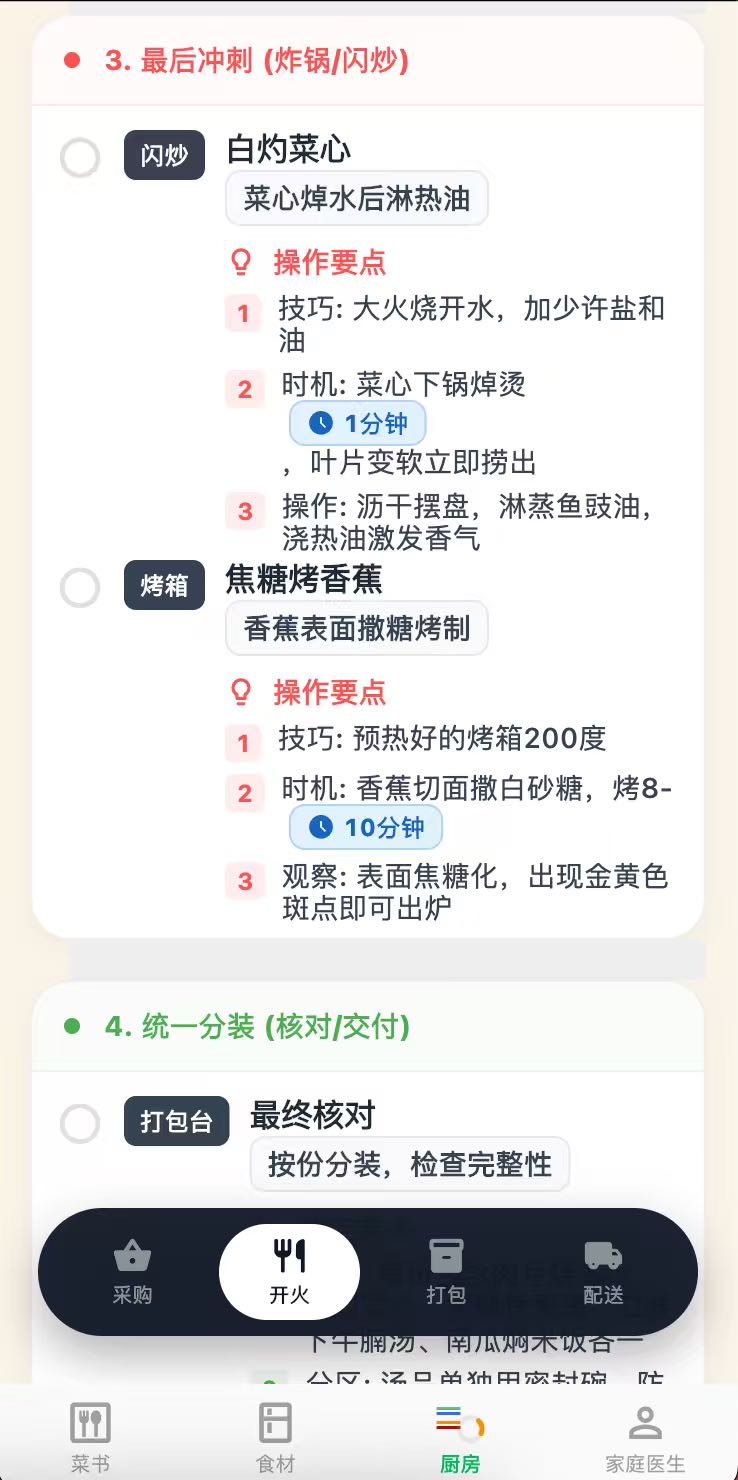The height and width of the screenshot is (1480, 738).
Task: Mark 焦糖烤香蕉 as completed
Action: point(80,588)
